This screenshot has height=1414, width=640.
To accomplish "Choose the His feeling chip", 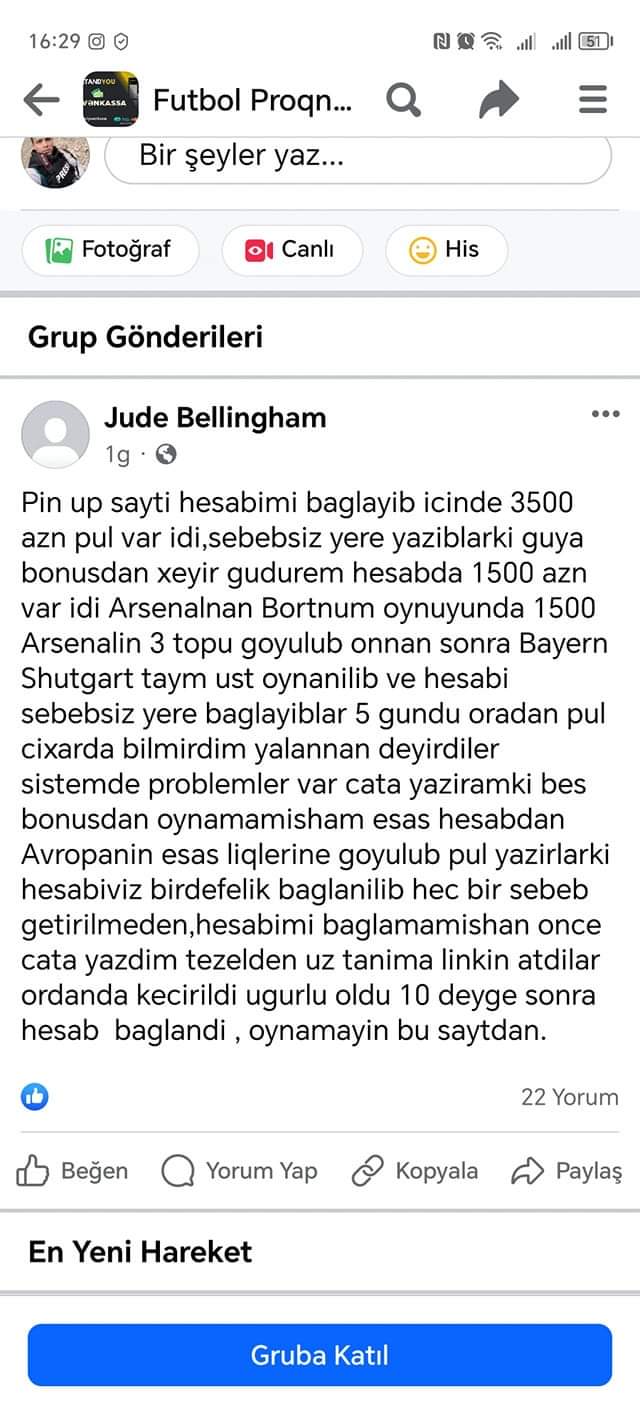I will [446, 249].
